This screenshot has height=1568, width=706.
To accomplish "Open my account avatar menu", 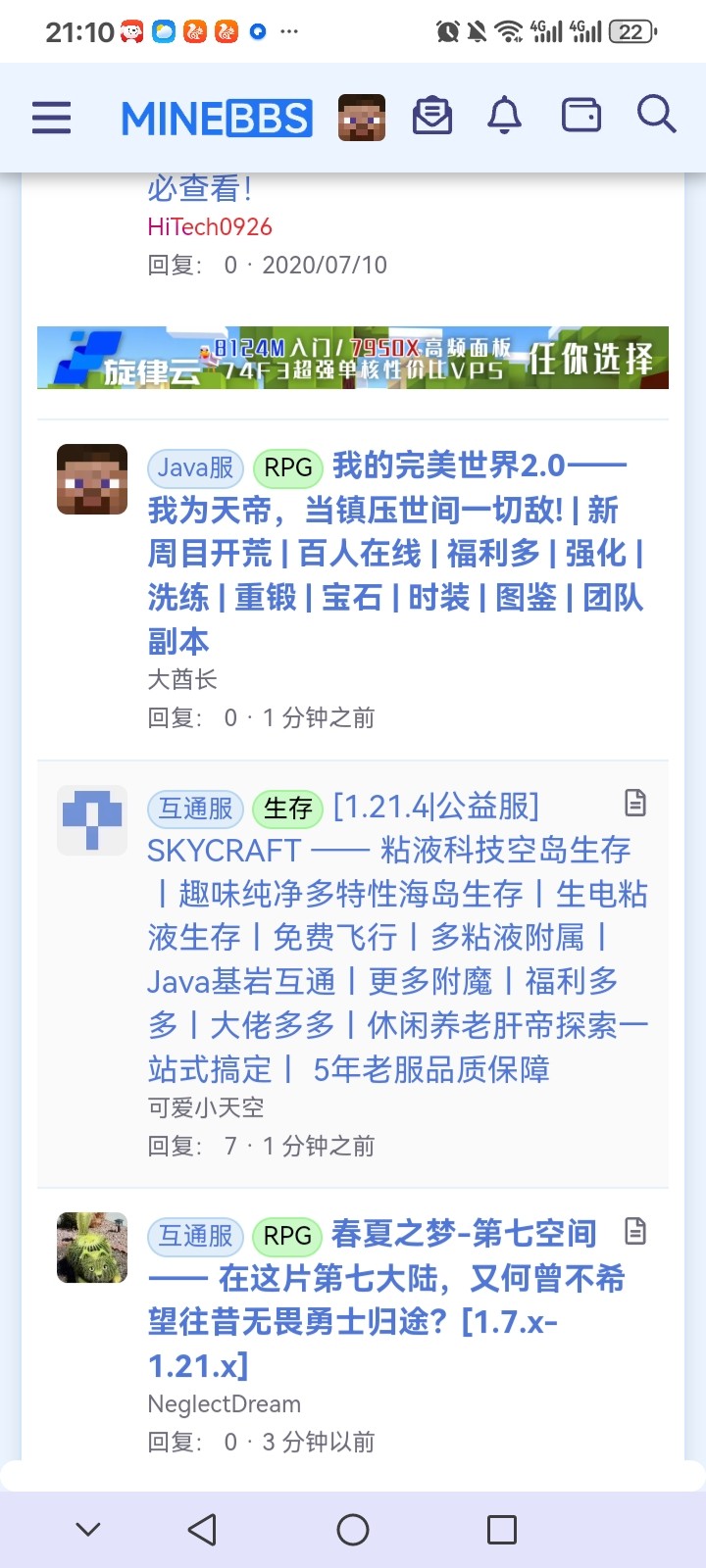I will [x=361, y=118].
